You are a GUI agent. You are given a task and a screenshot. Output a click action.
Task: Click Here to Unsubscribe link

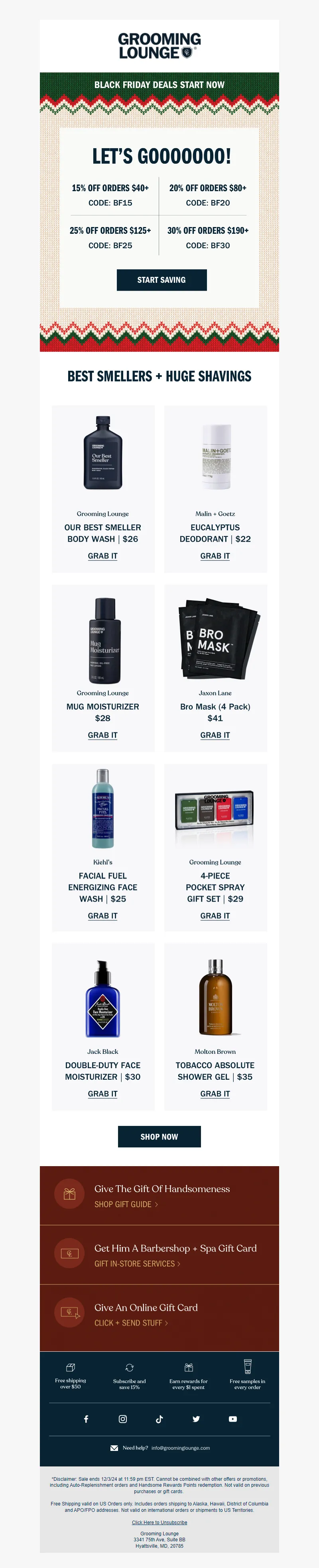(x=159, y=1522)
